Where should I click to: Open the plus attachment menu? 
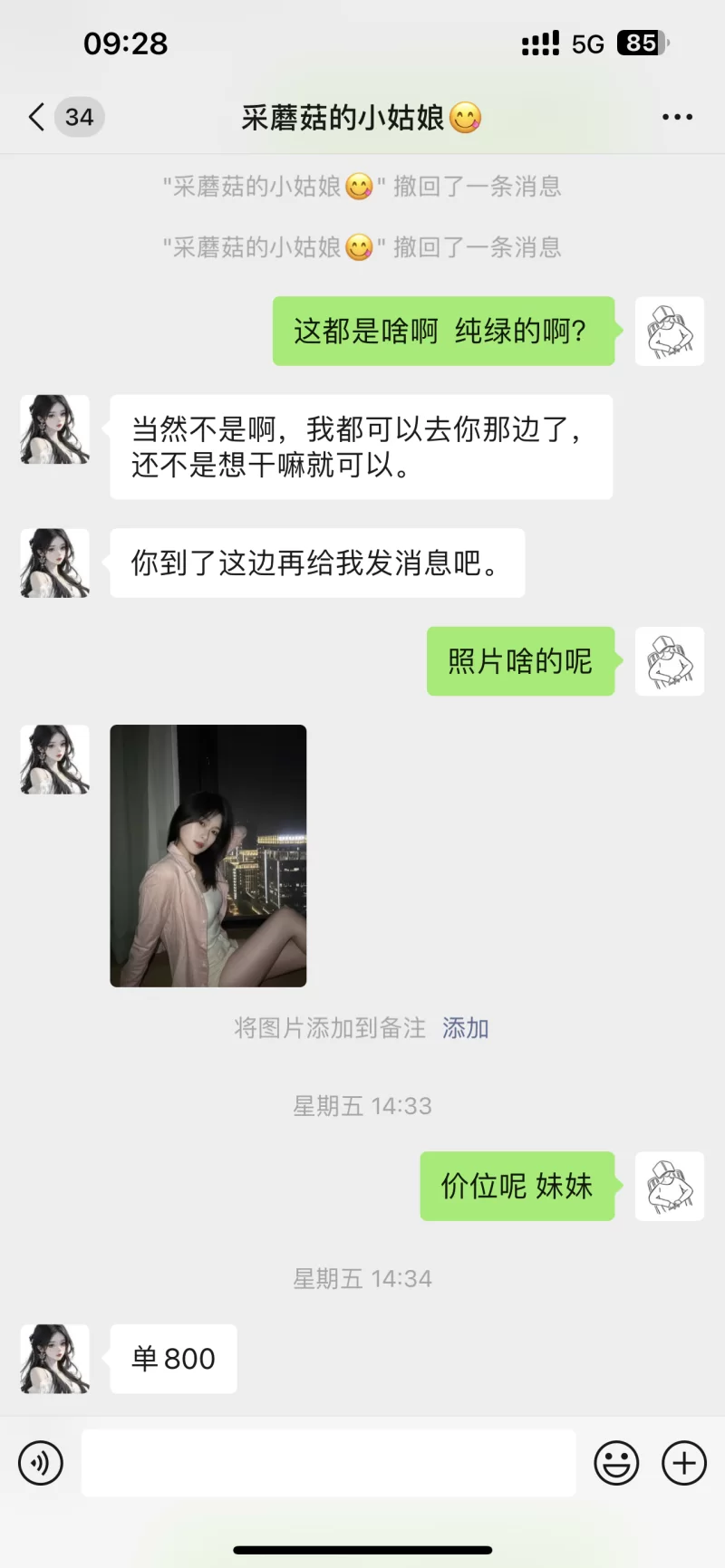point(684,1463)
